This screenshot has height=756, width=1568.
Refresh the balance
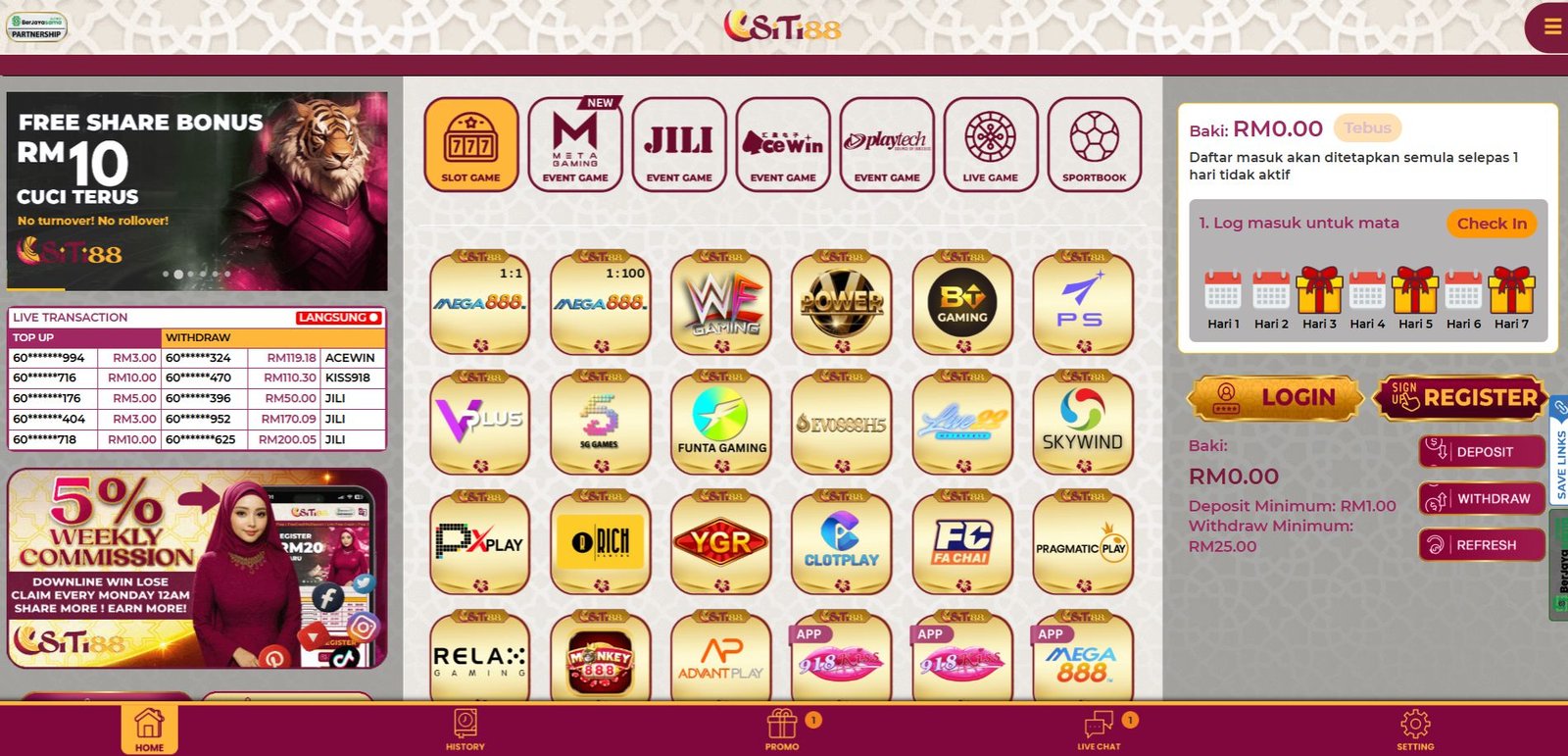pos(1482,545)
